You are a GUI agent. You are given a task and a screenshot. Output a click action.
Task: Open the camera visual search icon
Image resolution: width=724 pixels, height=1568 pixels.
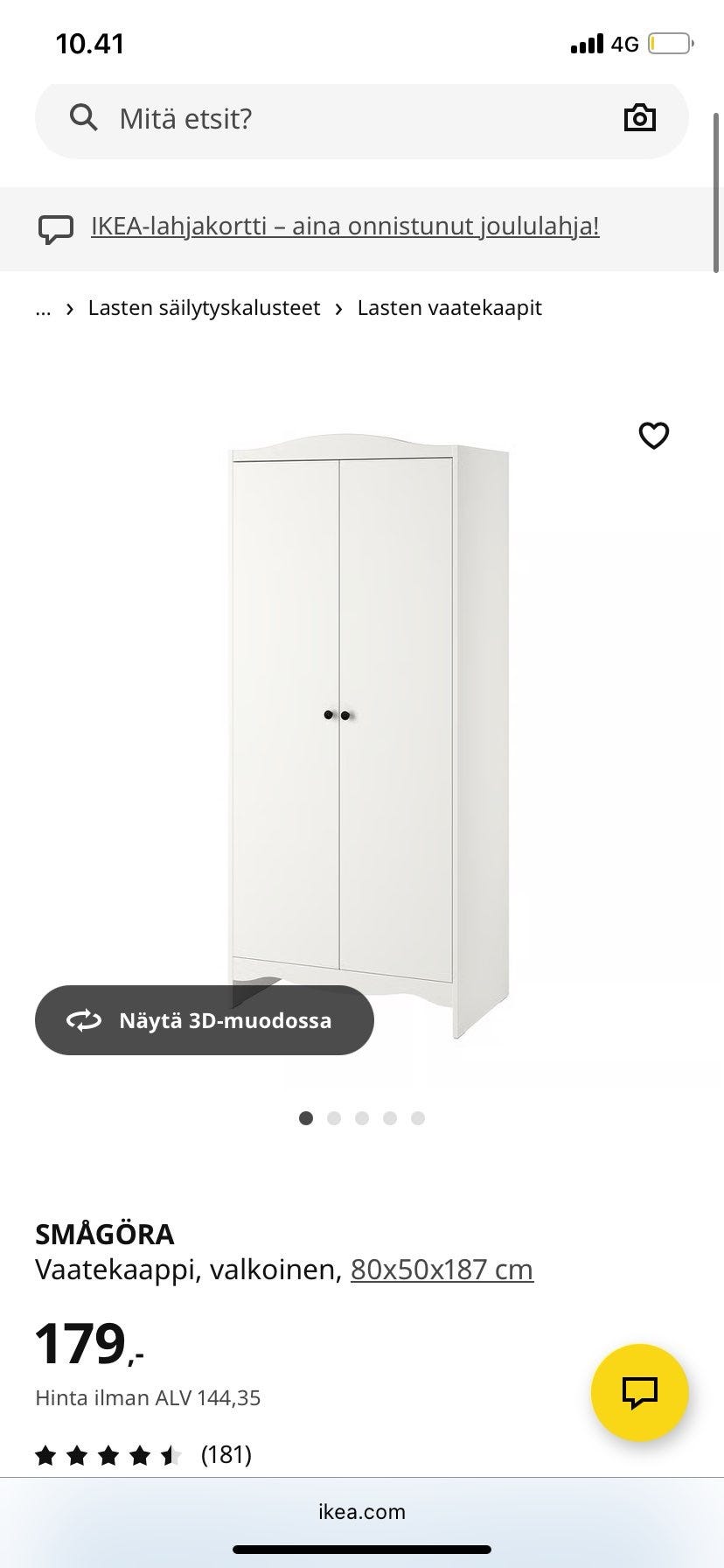640,117
